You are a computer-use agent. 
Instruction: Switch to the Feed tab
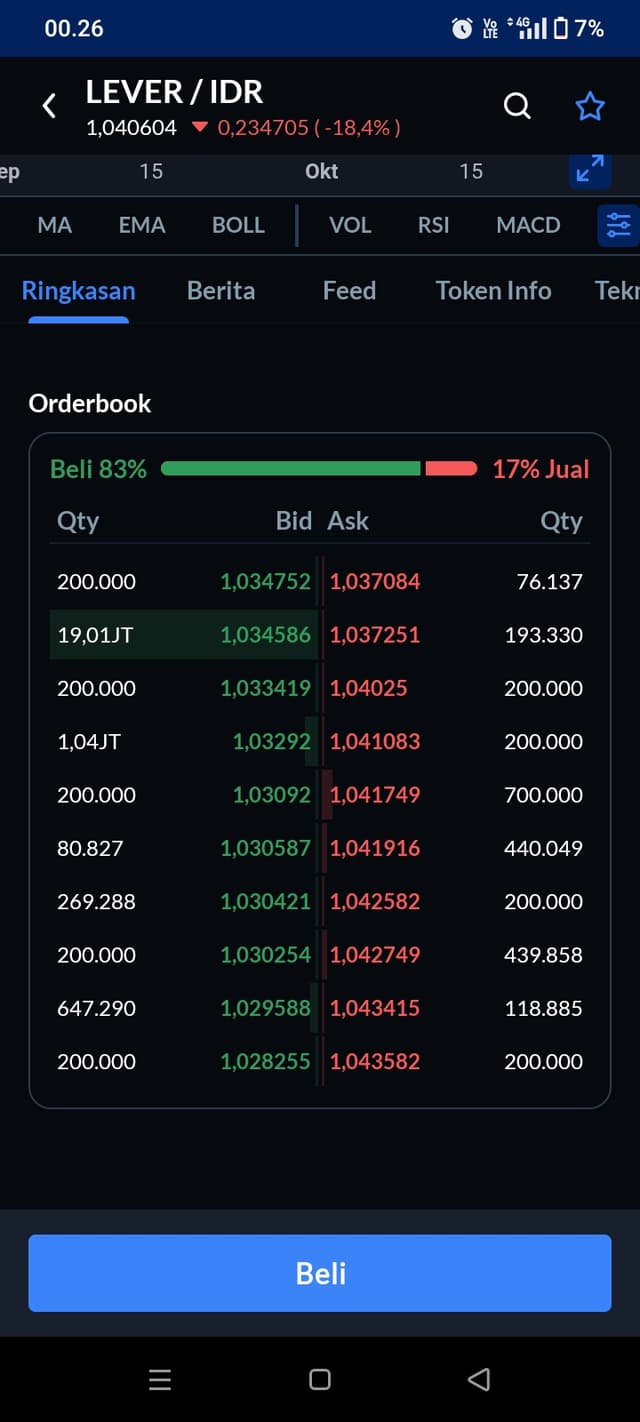349,291
